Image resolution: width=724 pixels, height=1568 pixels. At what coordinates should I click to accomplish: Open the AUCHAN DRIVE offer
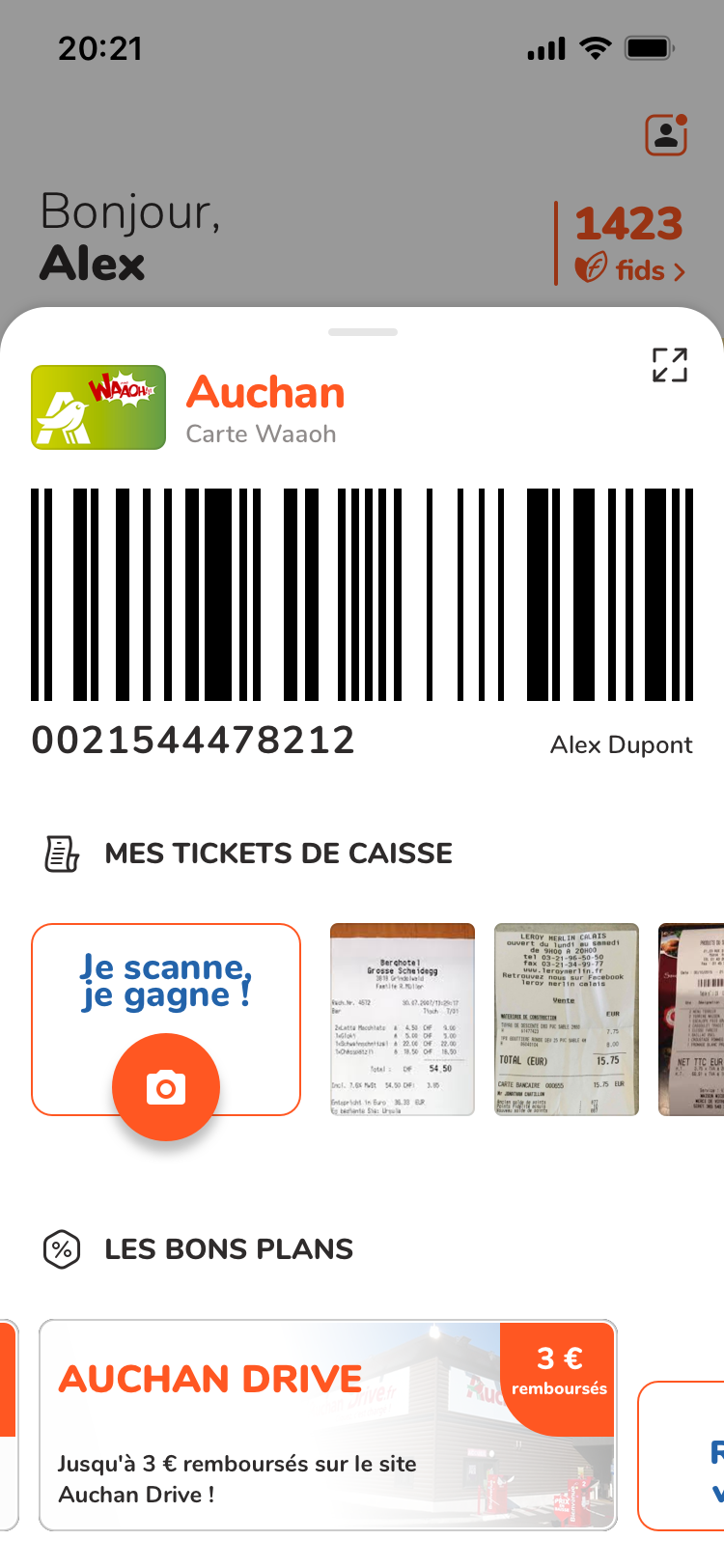[x=328, y=1423]
